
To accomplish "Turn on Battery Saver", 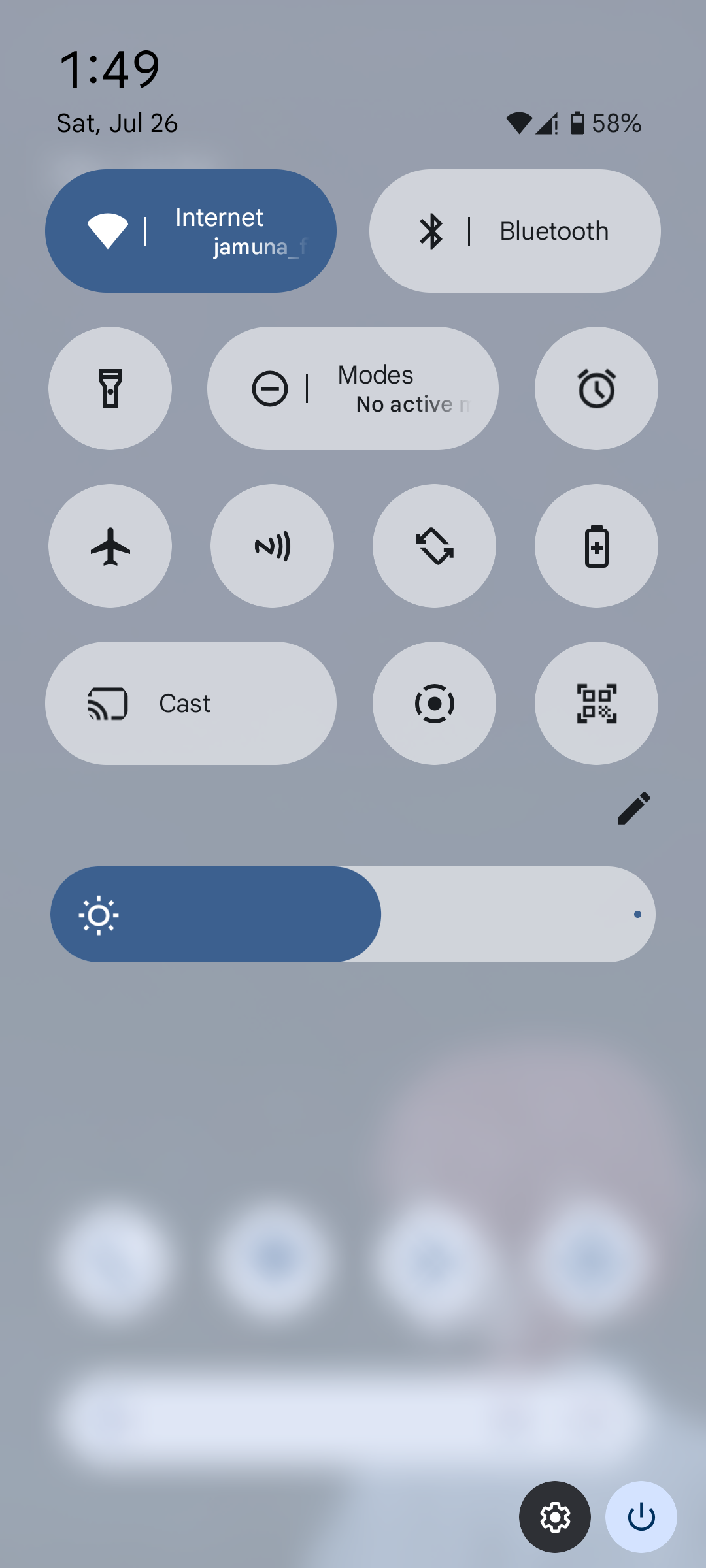I will click(596, 546).
